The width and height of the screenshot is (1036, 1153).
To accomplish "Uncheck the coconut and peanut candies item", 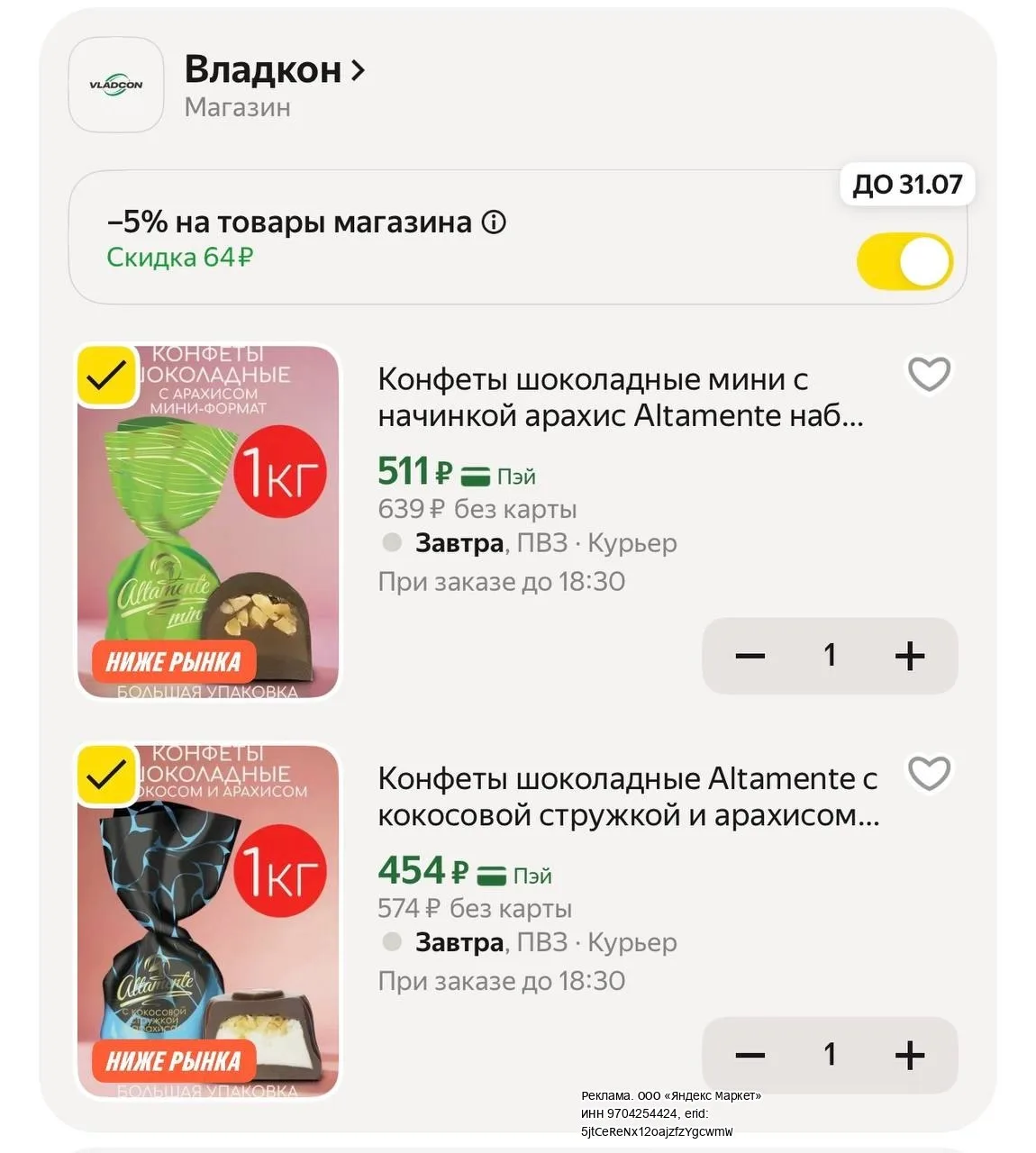I will coord(106,775).
